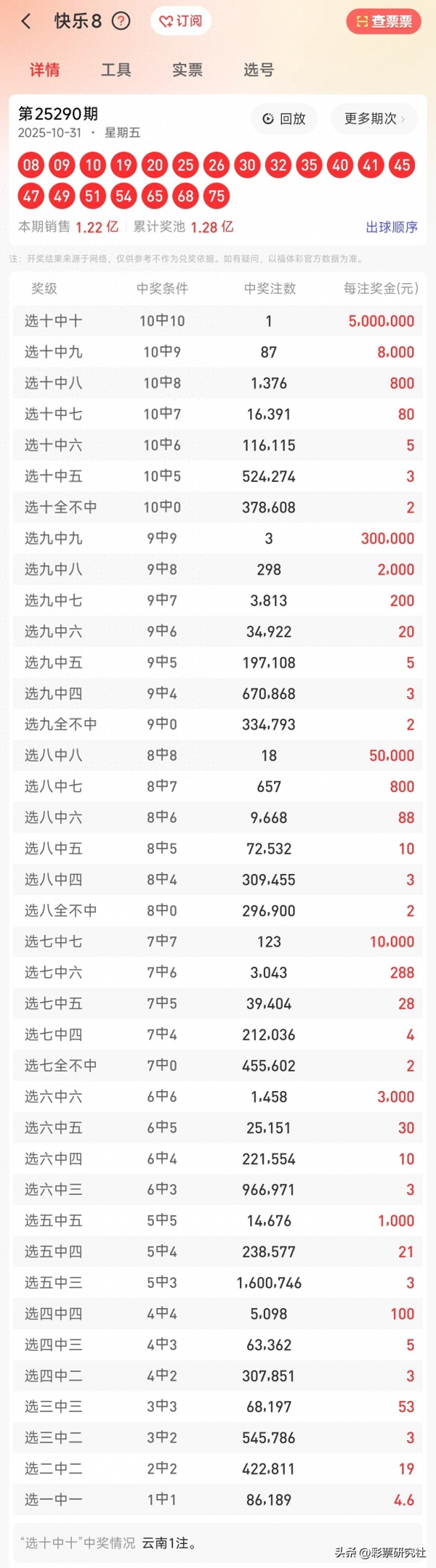Switch to the 实票 tab

(x=187, y=70)
